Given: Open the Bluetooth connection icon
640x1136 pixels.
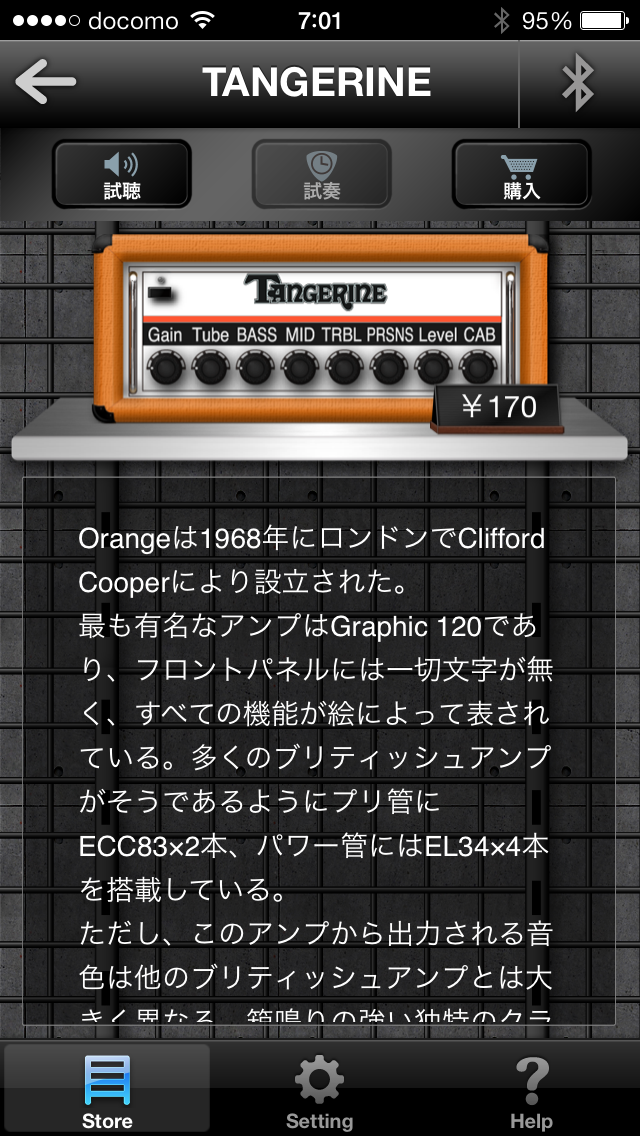Looking at the screenshot, I should point(578,83).
